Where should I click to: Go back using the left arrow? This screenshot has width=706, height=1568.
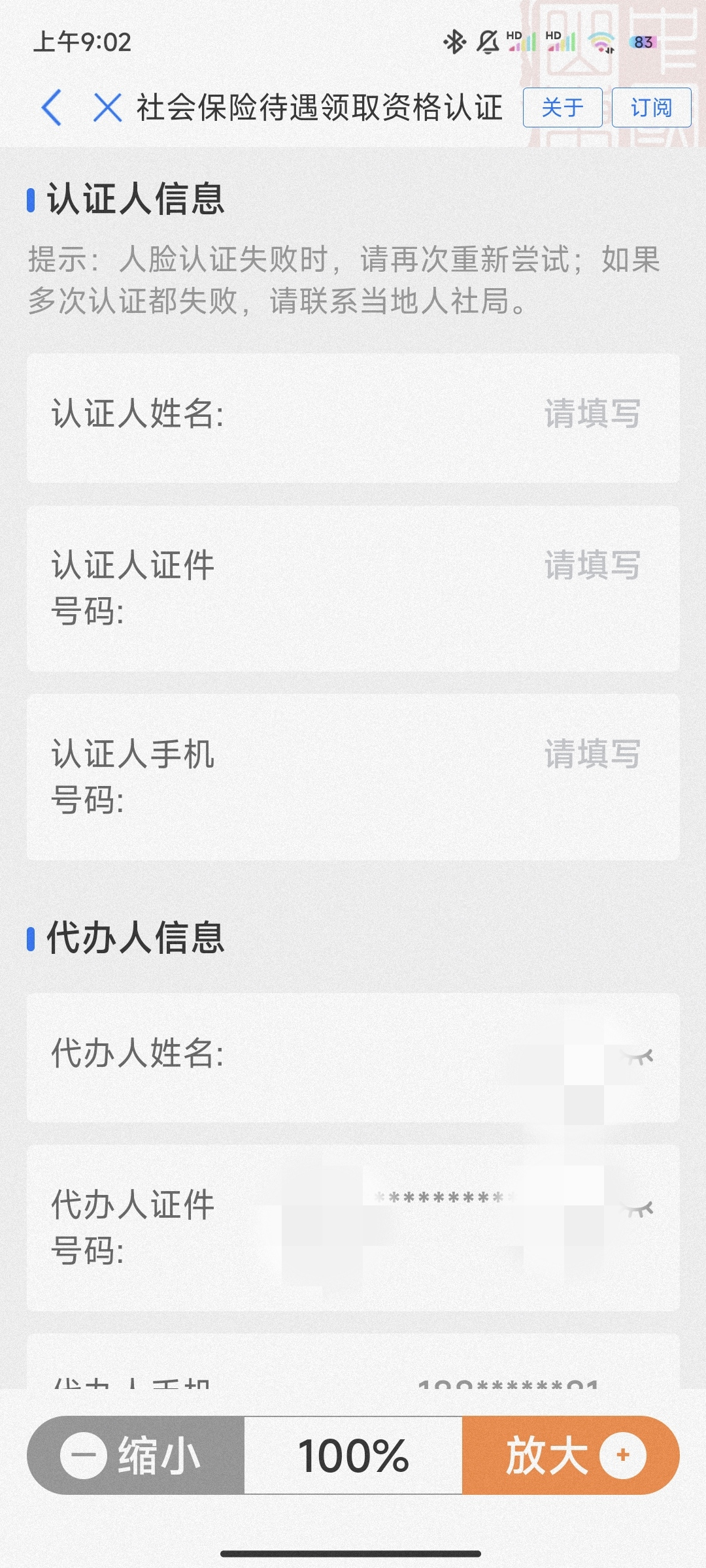coord(51,107)
